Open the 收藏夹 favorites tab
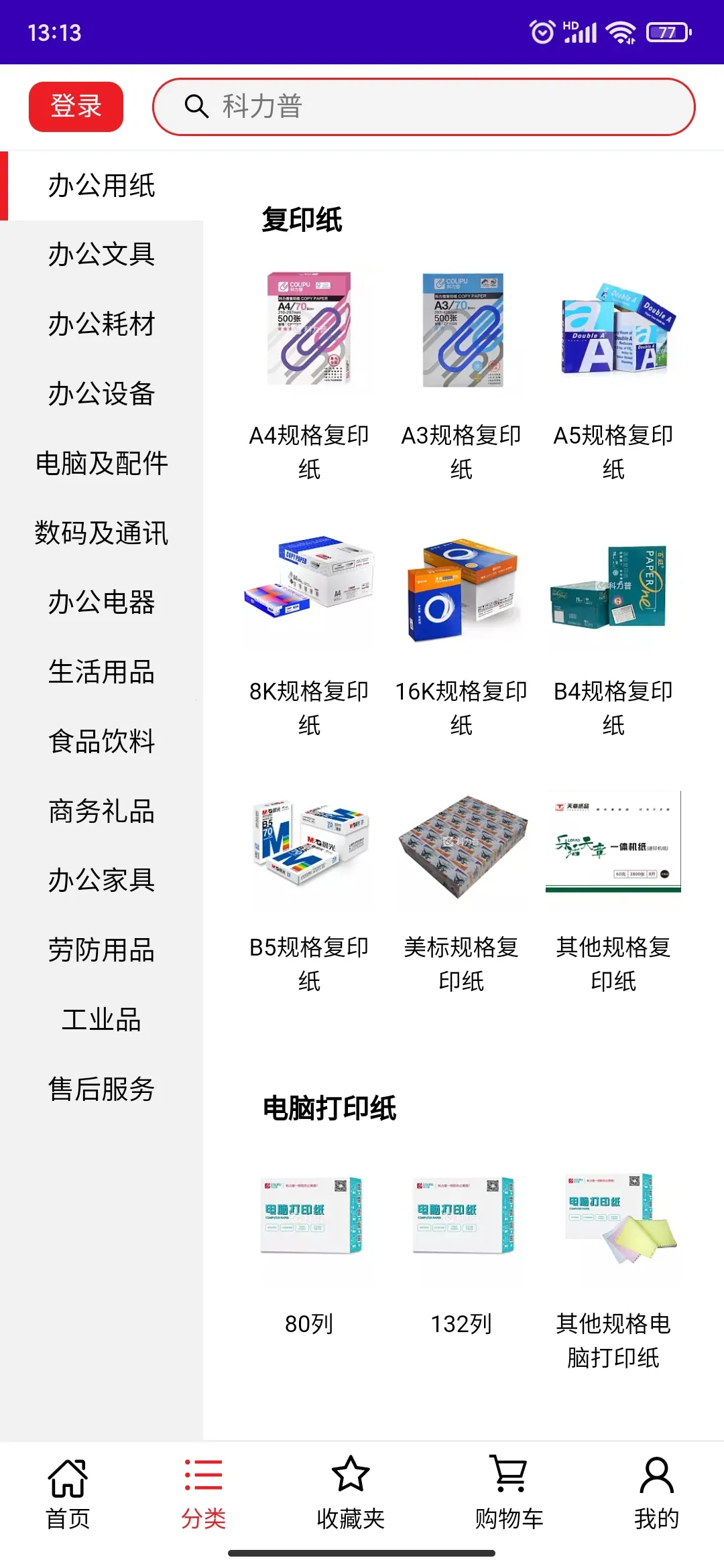This screenshot has height=1568, width=724. click(x=351, y=1493)
